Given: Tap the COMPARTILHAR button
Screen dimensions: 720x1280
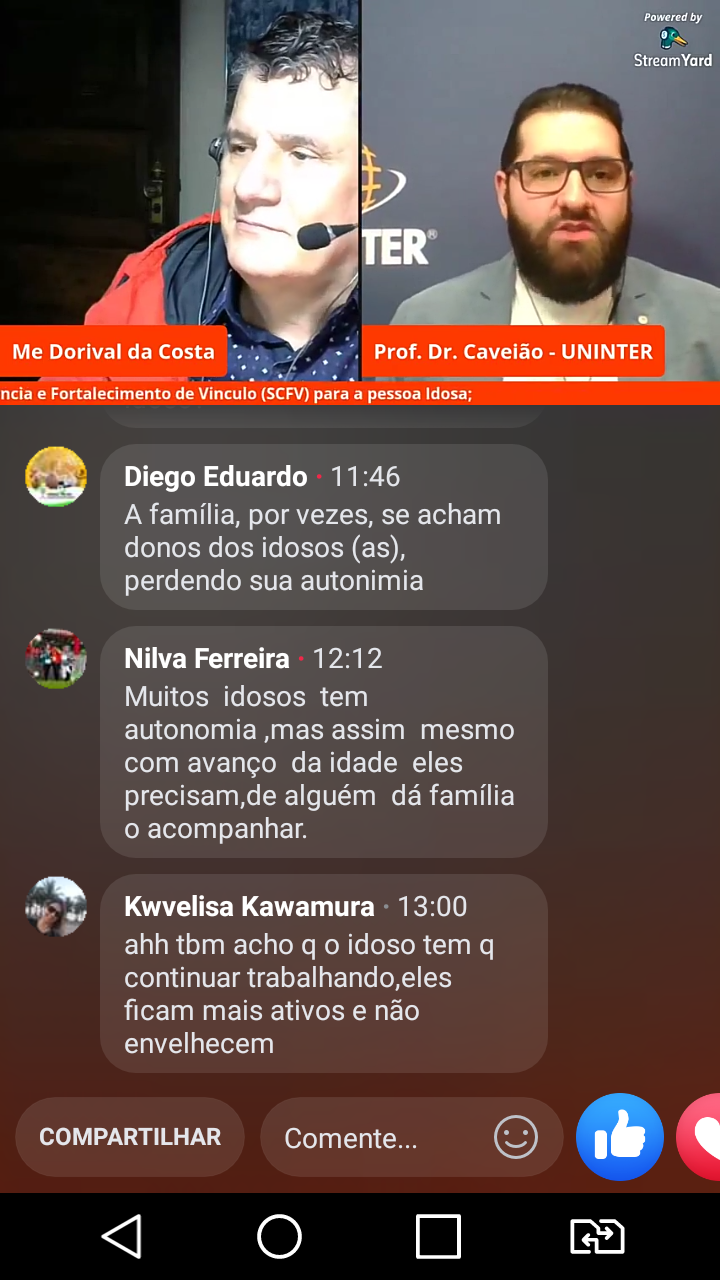Looking at the screenshot, I should pyautogui.click(x=130, y=1137).
